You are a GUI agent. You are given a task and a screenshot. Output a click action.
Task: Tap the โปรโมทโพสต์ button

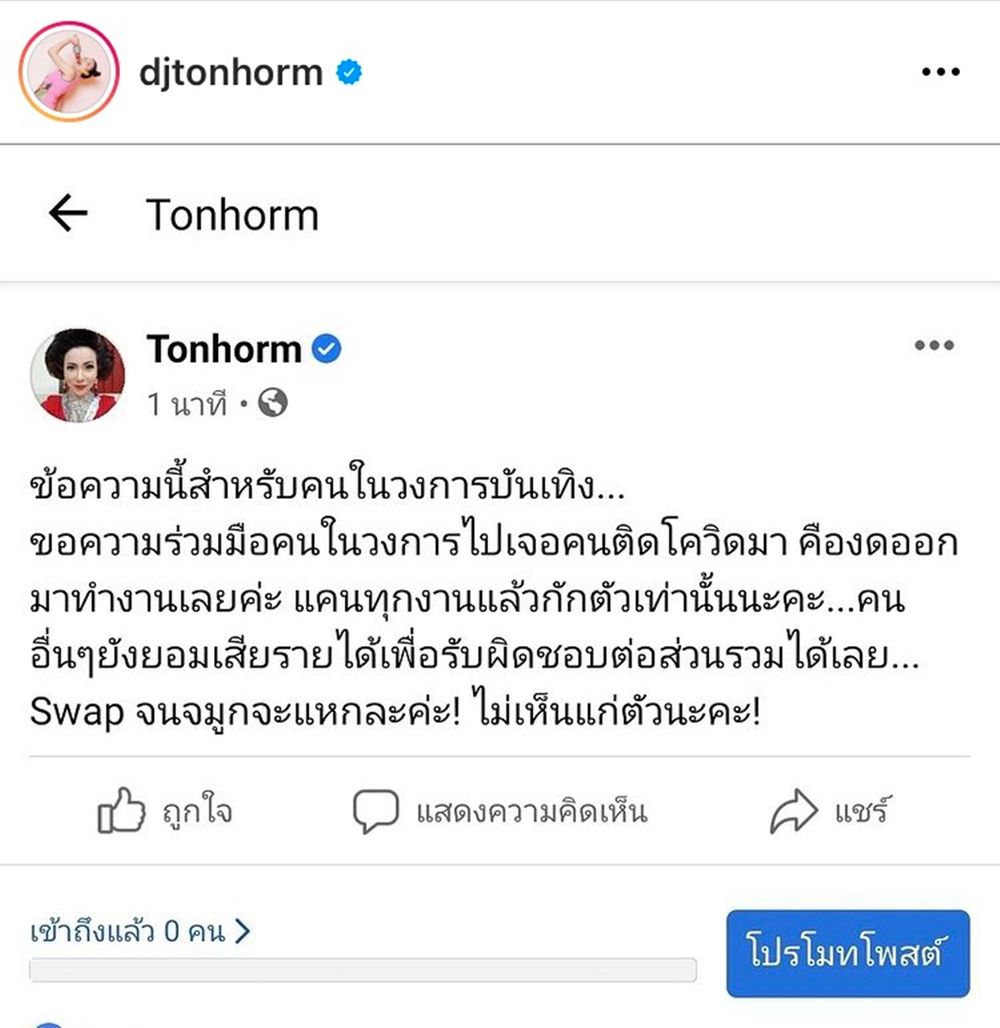pyautogui.click(x=847, y=953)
